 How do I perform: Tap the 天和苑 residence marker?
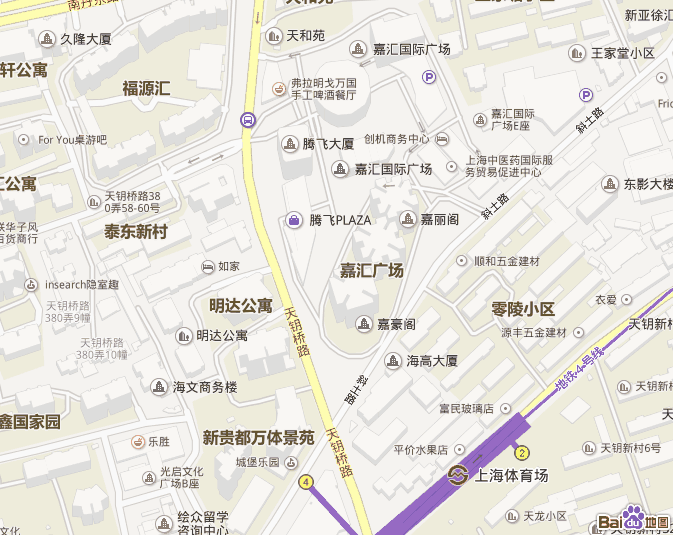tap(273, 35)
